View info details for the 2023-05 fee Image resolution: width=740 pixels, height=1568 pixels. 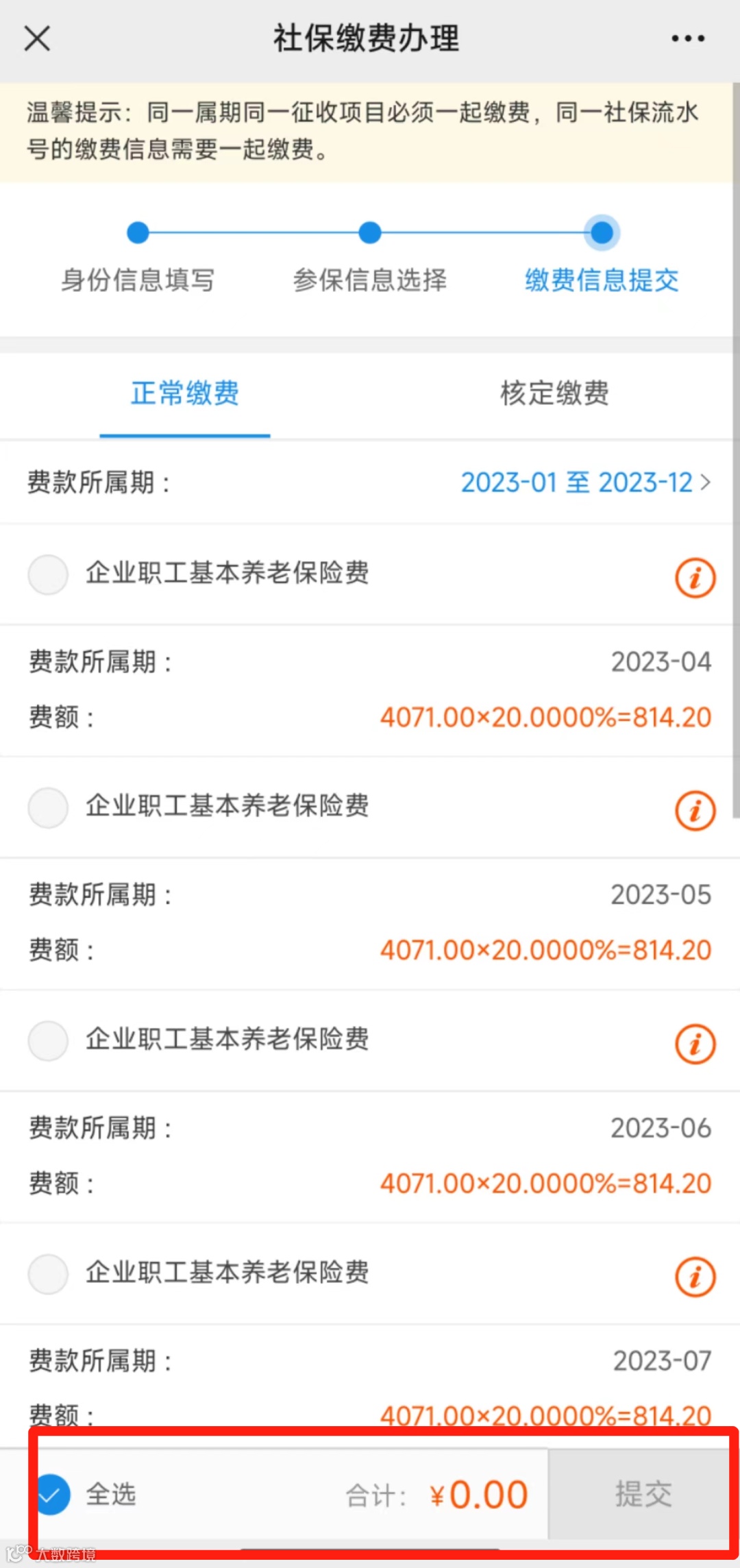[x=695, y=811]
